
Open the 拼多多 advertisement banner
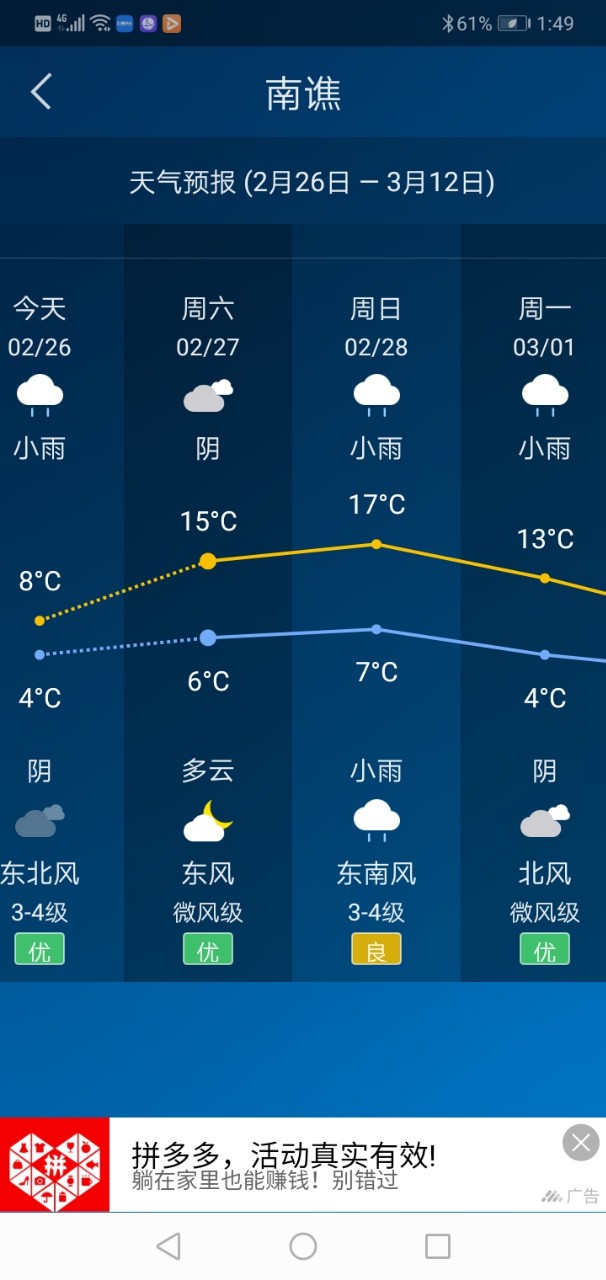pyautogui.click(x=300, y=1165)
